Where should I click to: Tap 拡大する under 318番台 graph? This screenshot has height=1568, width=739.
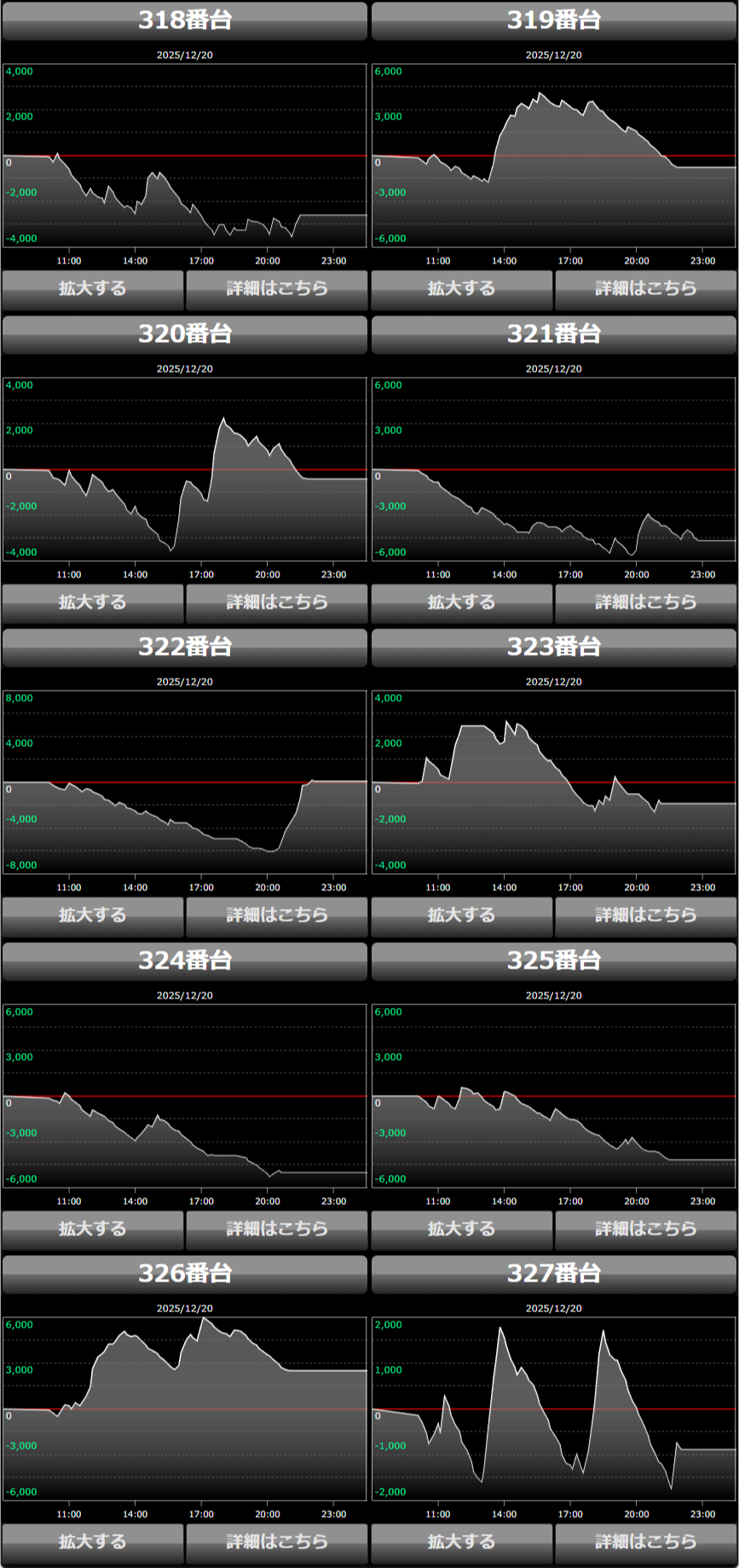92,289
